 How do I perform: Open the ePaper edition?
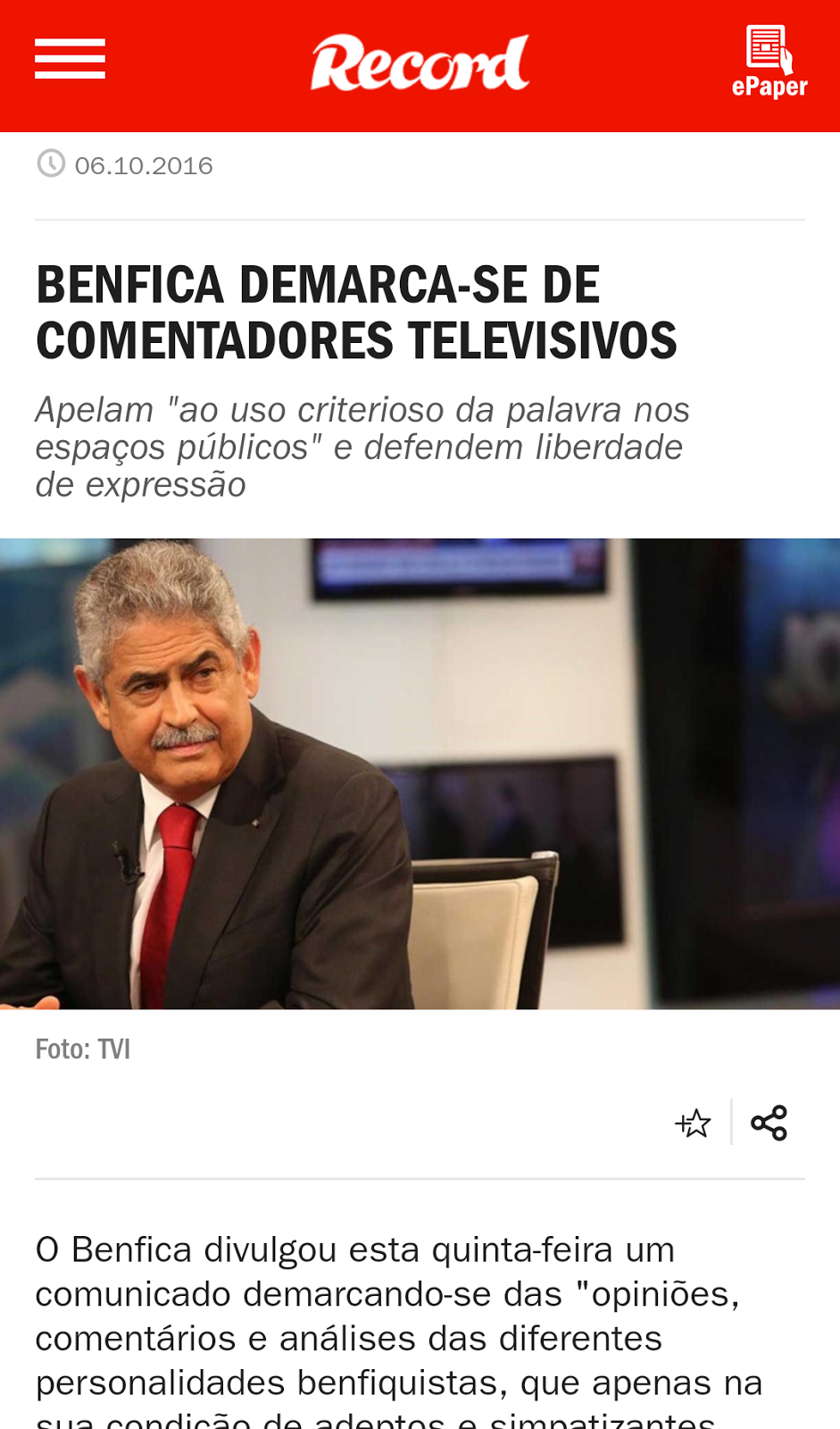point(769,62)
